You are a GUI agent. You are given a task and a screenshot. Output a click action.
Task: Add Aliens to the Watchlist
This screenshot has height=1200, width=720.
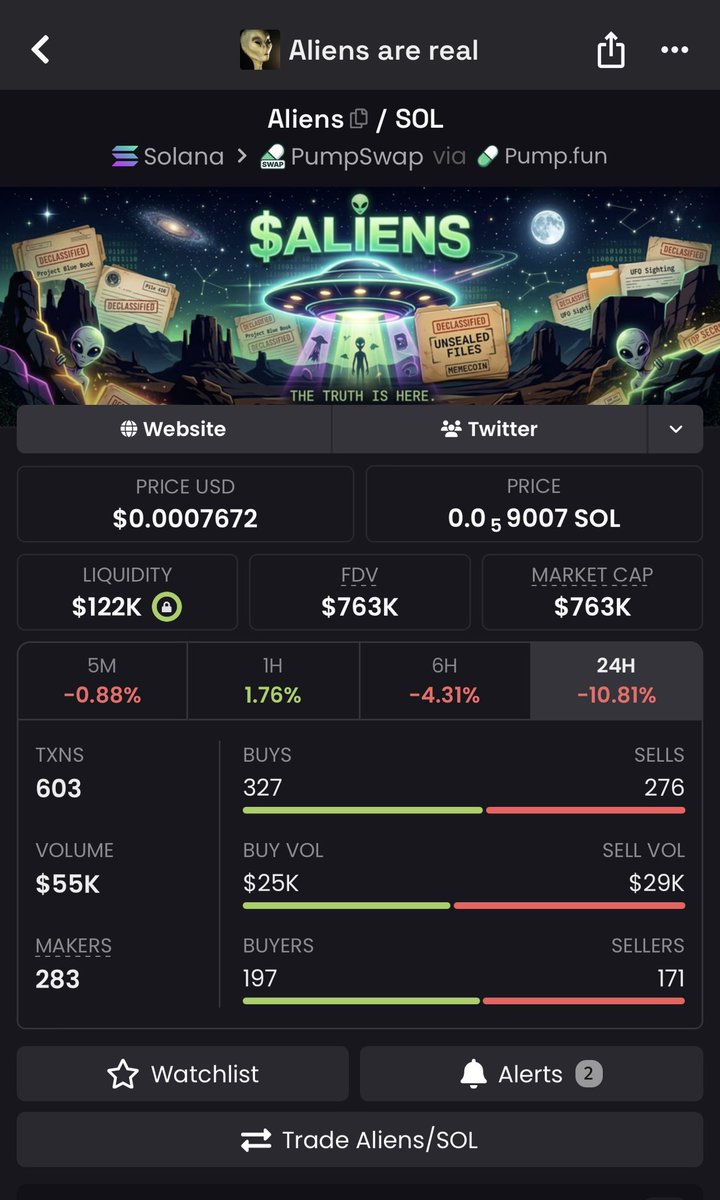point(183,1074)
